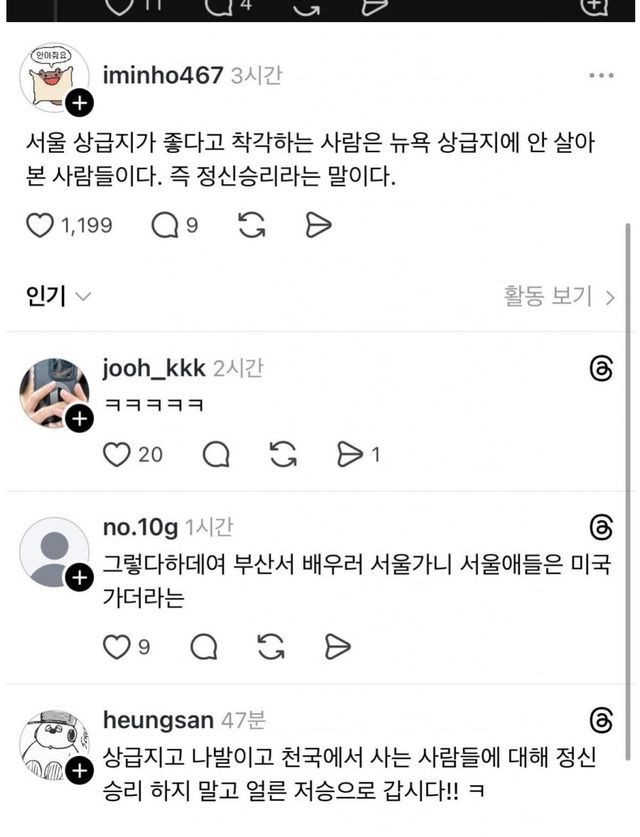Share iminho467's post

[318, 226]
